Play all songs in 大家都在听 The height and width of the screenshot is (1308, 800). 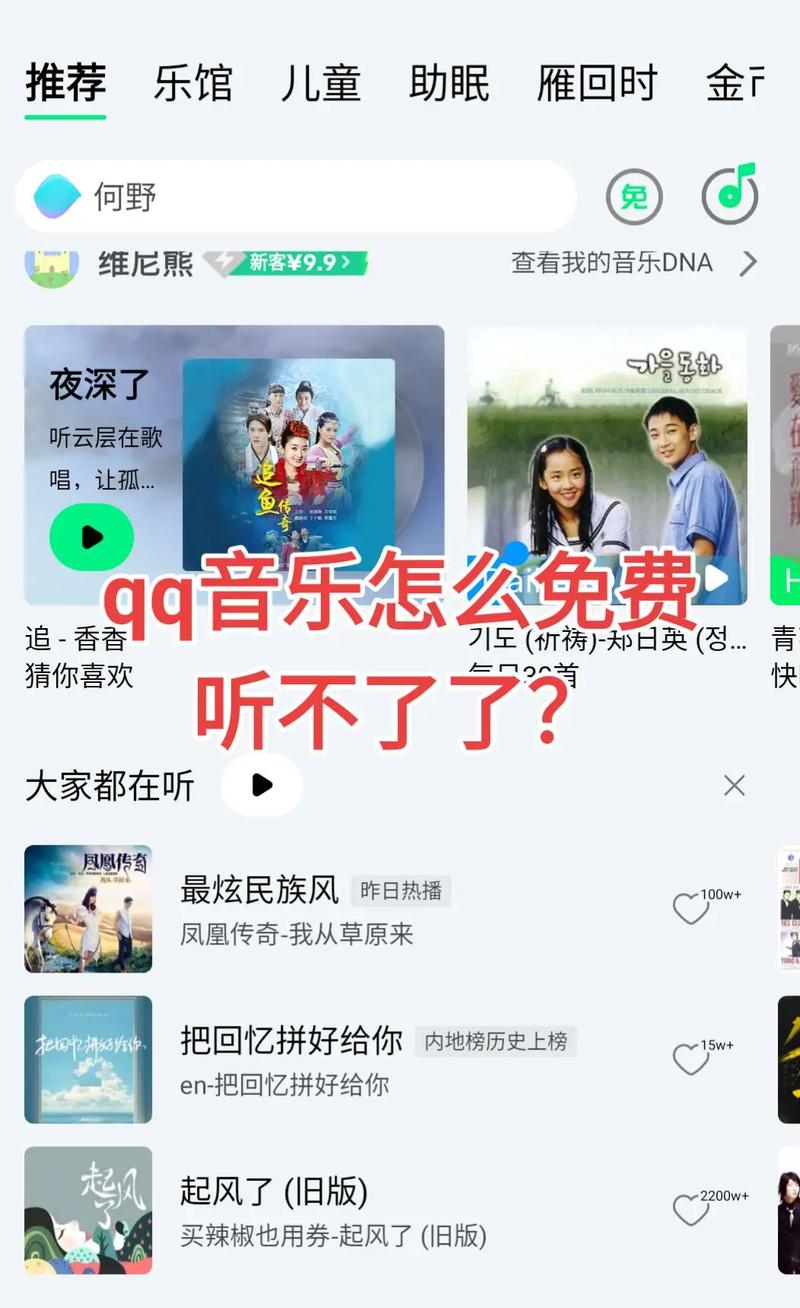261,785
